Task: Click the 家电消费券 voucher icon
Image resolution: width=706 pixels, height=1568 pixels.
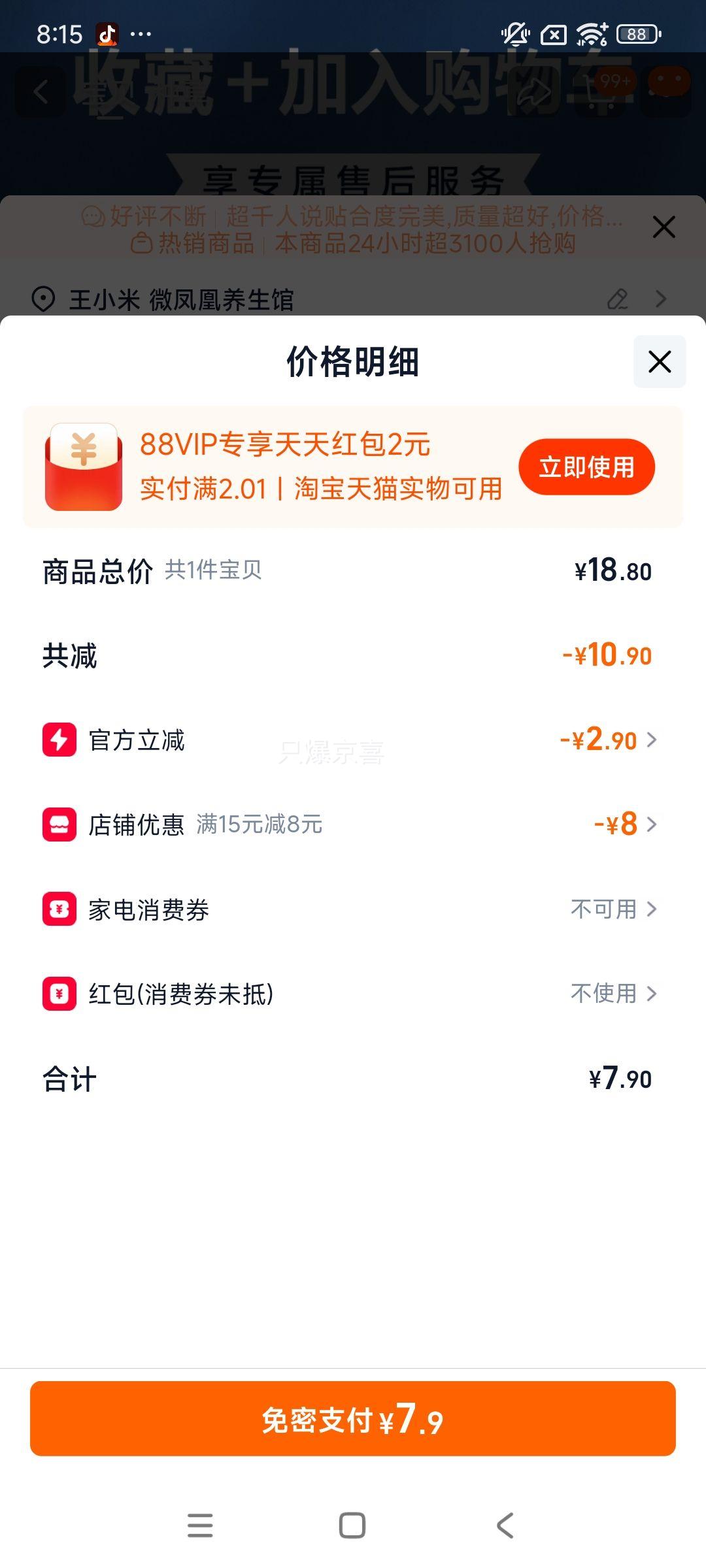Action: [x=59, y=909]
